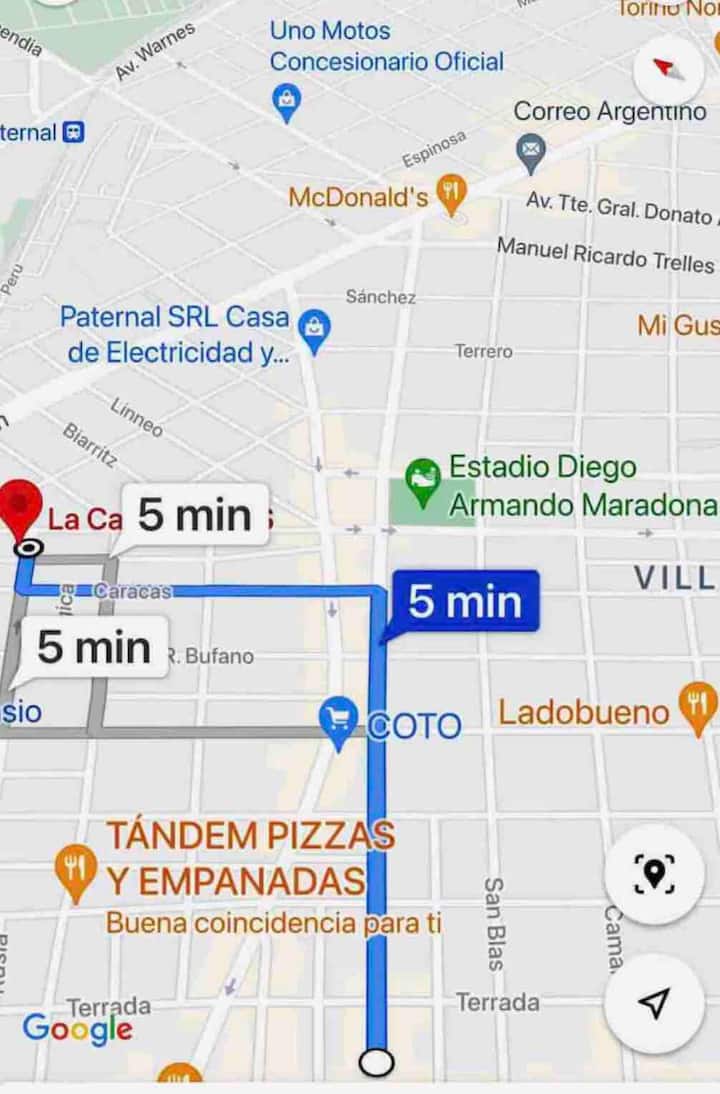
Task: Open the Live View location pin button
Action: click(654, 874)
